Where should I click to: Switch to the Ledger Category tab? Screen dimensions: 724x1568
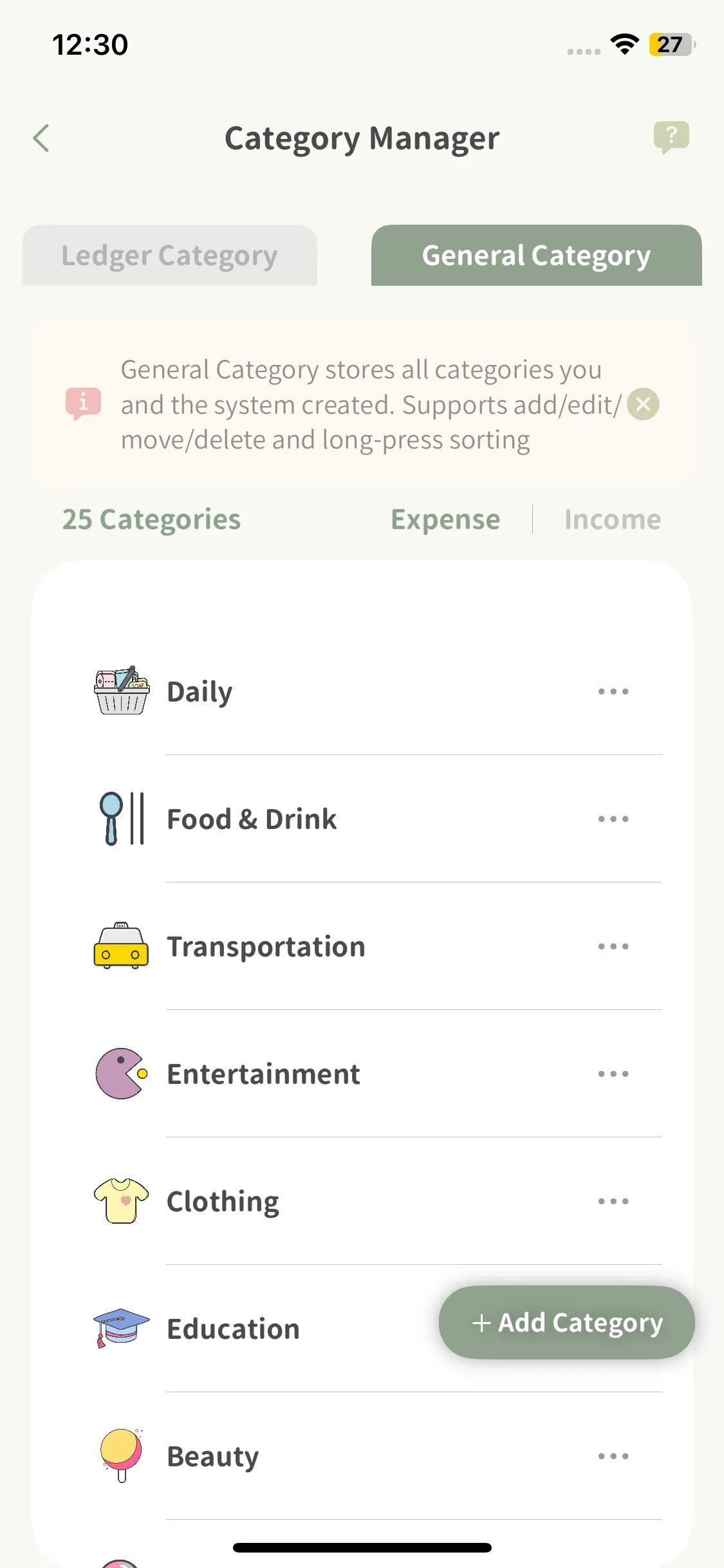pyautogui.click(x=169, y=256)
